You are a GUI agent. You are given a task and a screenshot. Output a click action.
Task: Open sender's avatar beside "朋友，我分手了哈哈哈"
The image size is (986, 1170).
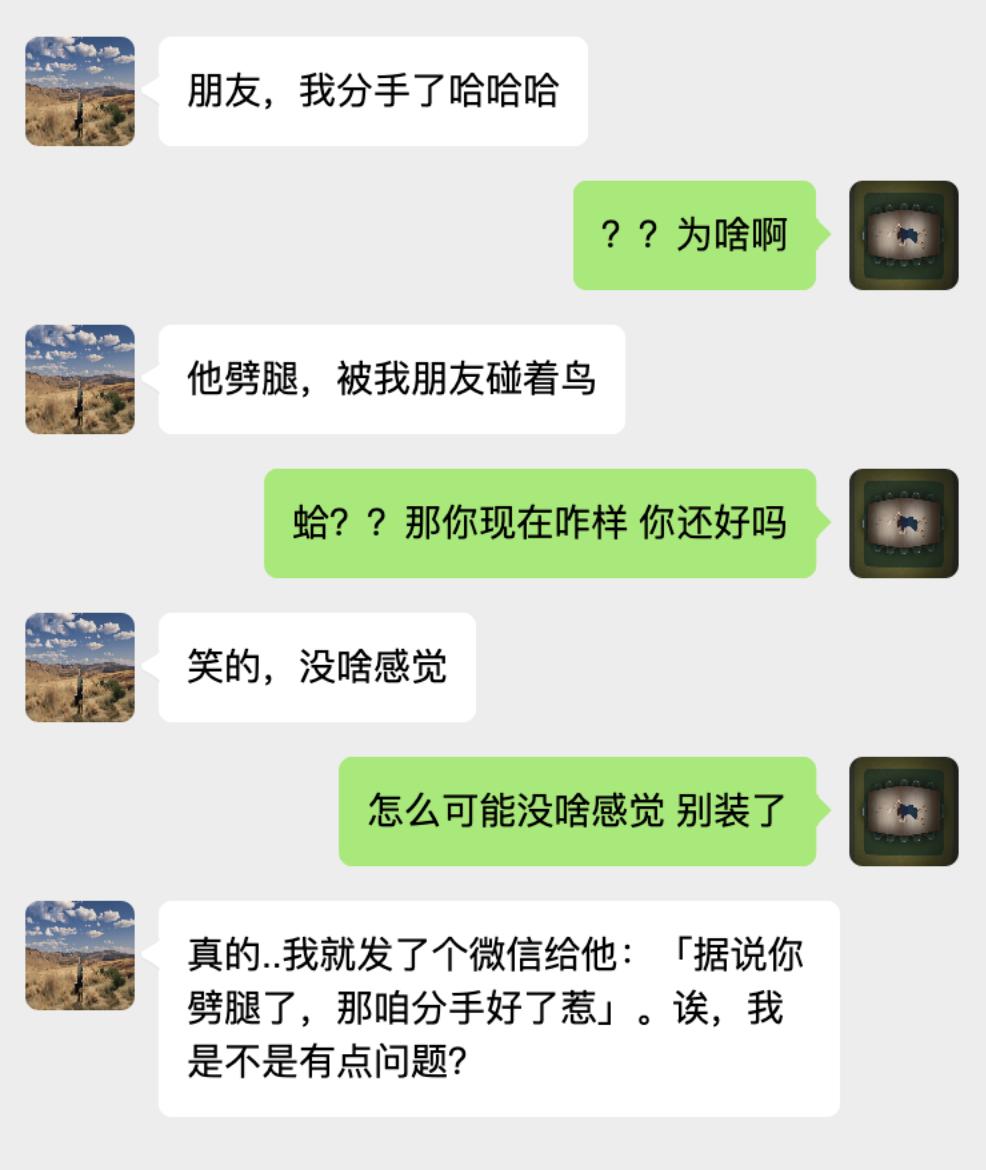[80, 91]
